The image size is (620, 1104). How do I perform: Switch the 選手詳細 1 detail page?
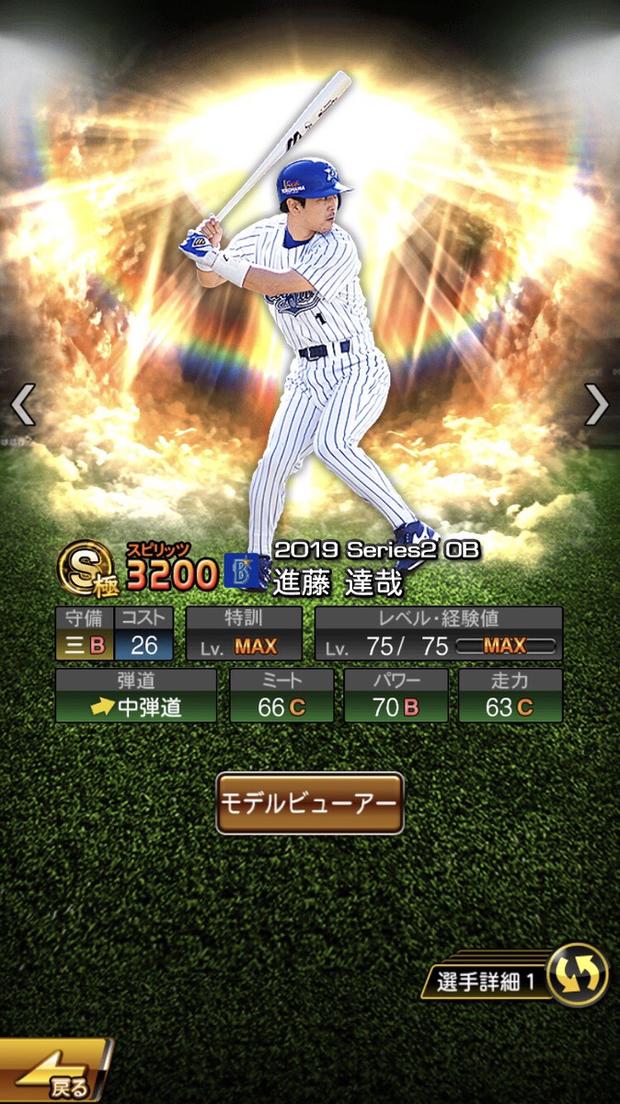click(x=516, y=975)
